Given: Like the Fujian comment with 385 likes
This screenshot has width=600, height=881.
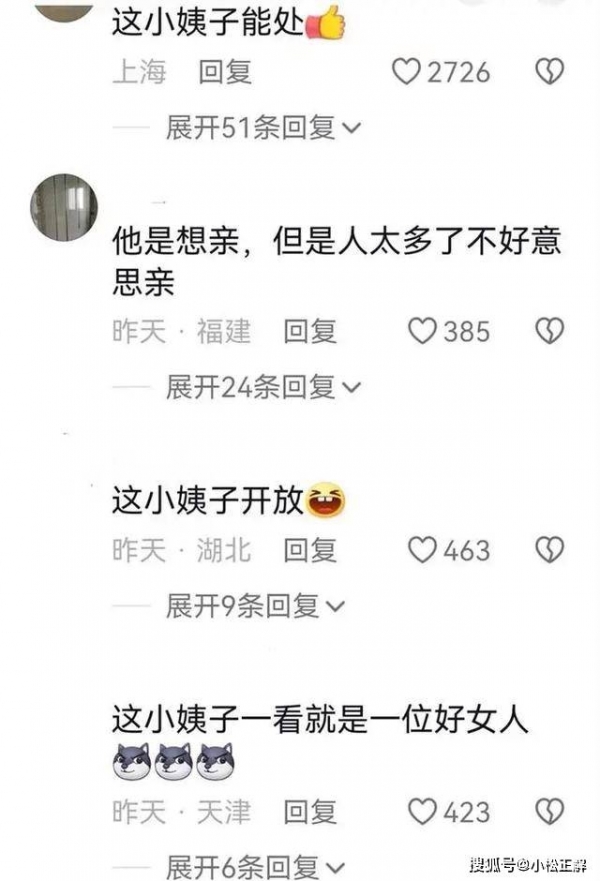Looking at the screenshot, I should point(423,331).
